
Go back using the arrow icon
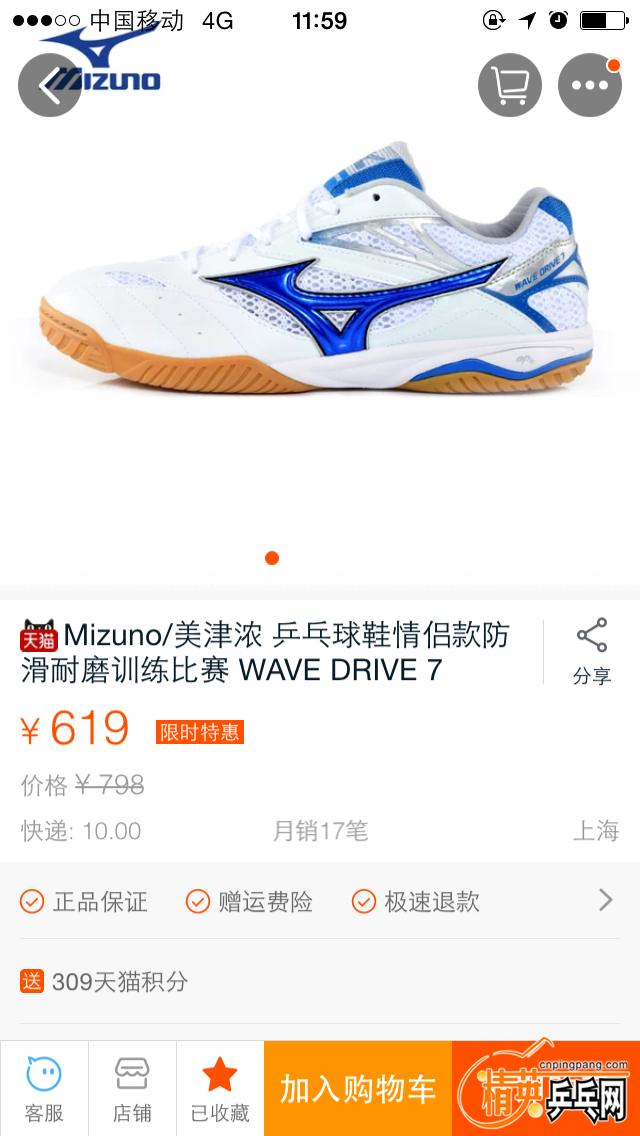click(x=49, y=85)
